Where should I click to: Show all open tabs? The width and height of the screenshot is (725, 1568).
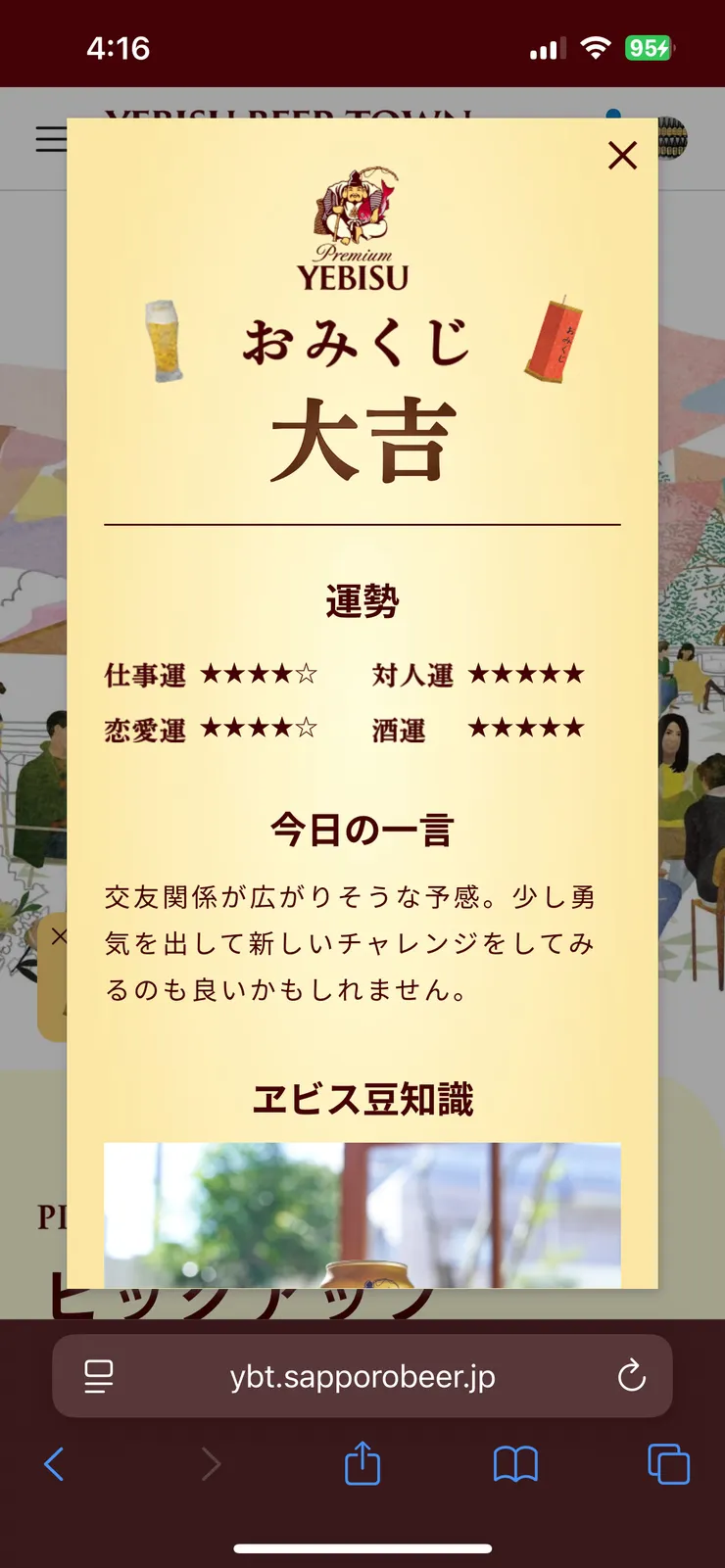point(668,1464)
